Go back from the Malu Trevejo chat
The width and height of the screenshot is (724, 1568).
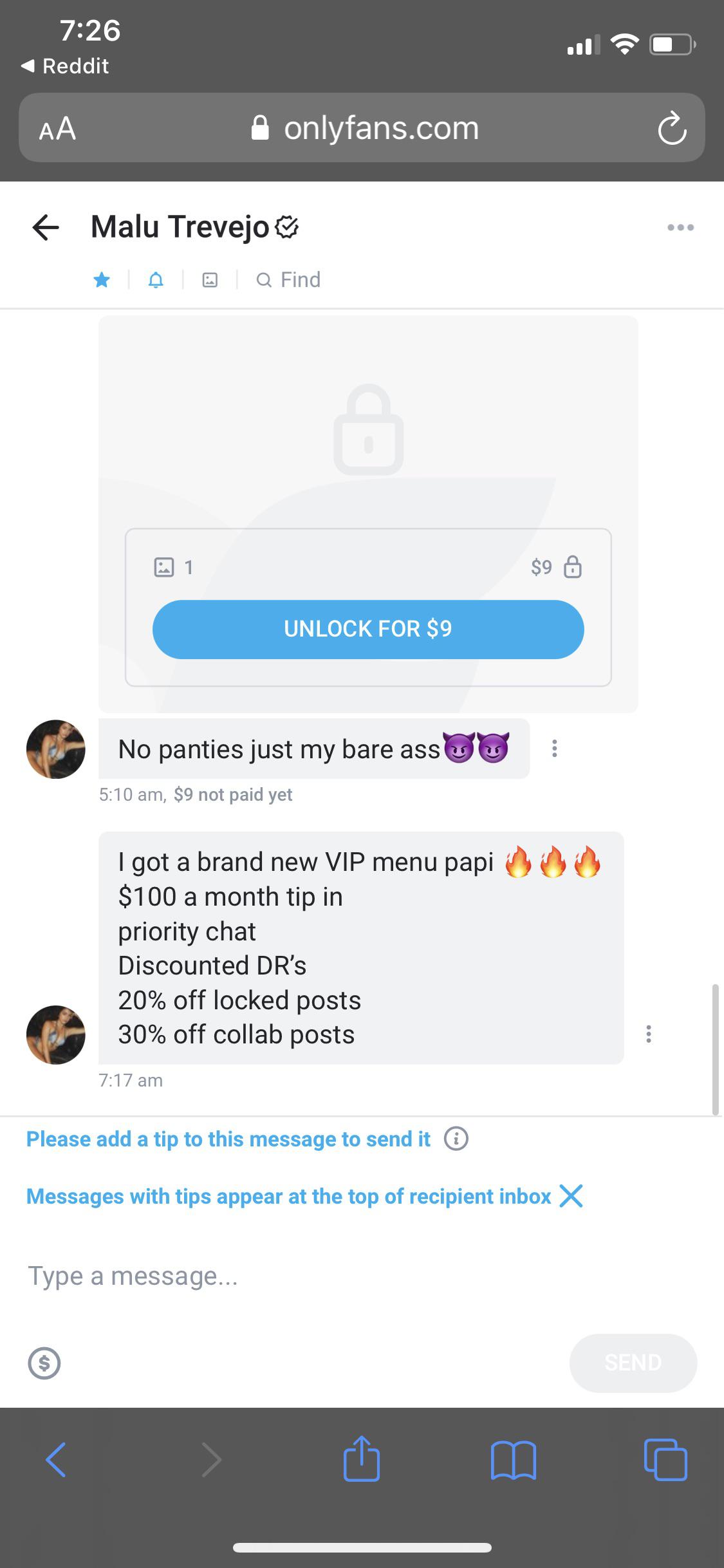click(x=46, y=227)
